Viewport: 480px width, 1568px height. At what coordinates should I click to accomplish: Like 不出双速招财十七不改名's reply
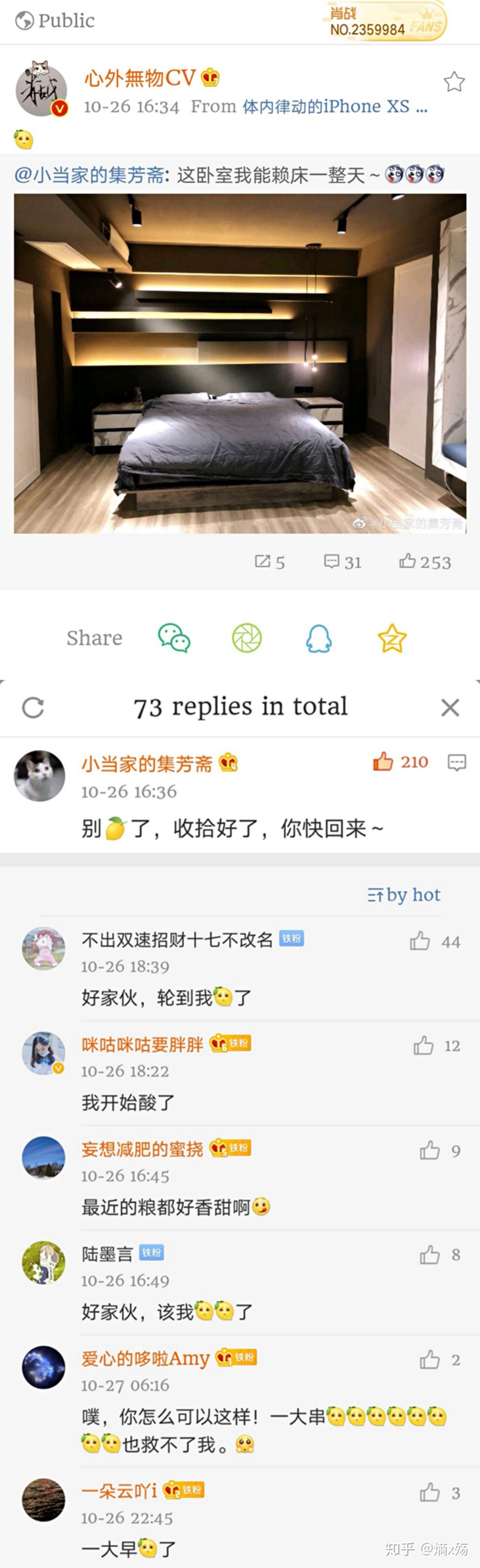coord(420,942)
